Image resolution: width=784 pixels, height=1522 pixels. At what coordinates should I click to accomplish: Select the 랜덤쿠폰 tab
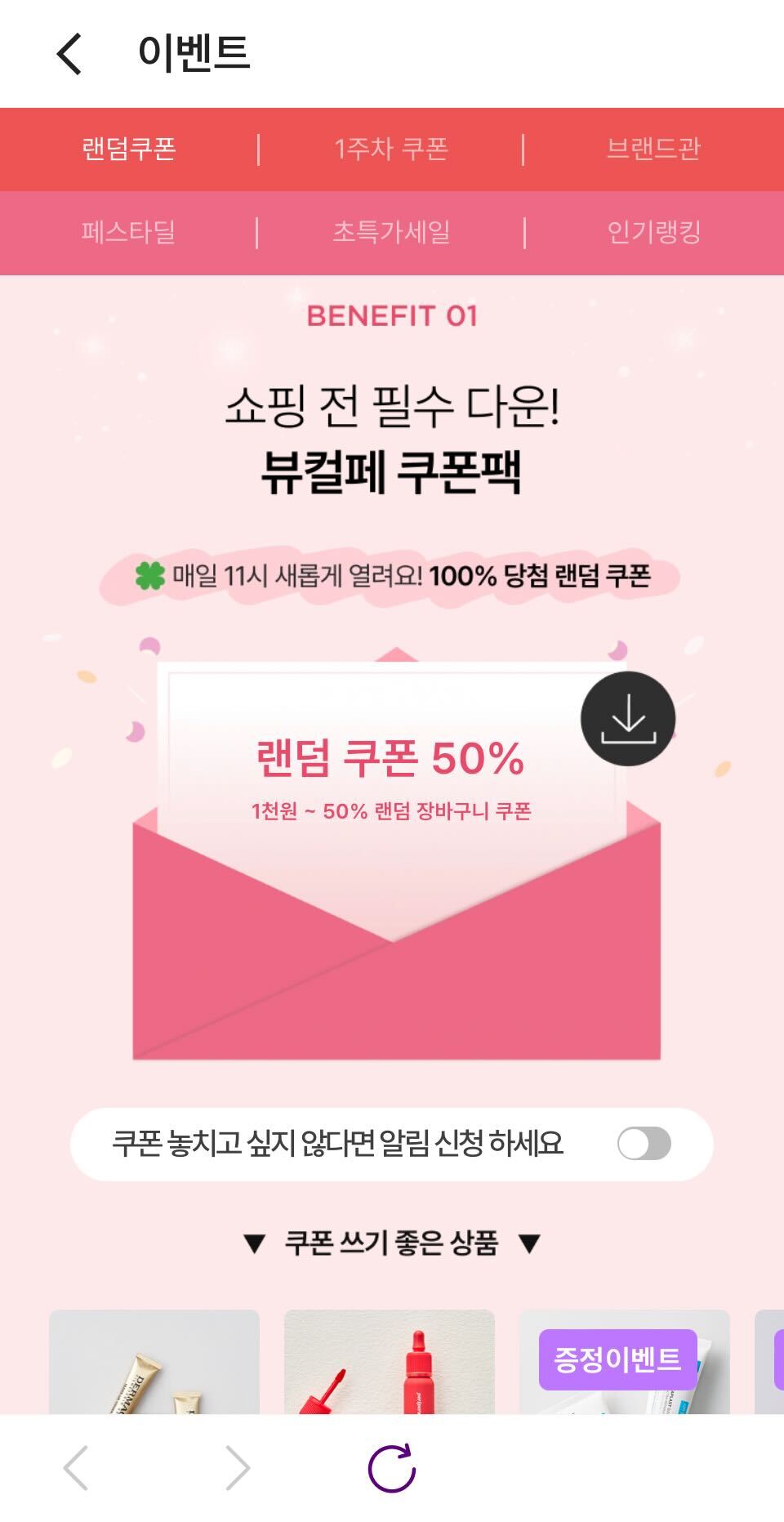pyautogui.click(x=129, y=150)
